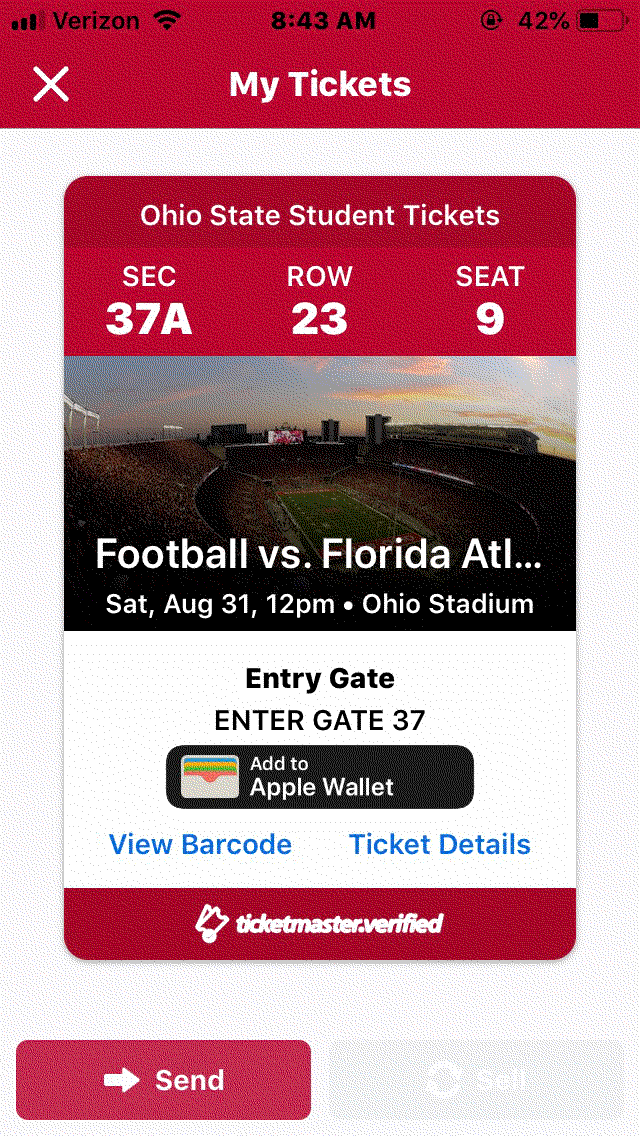Open Ticket Details
Image resolution: width=640 pixels, height=1136 pixels.
click(x=440, y=844)
